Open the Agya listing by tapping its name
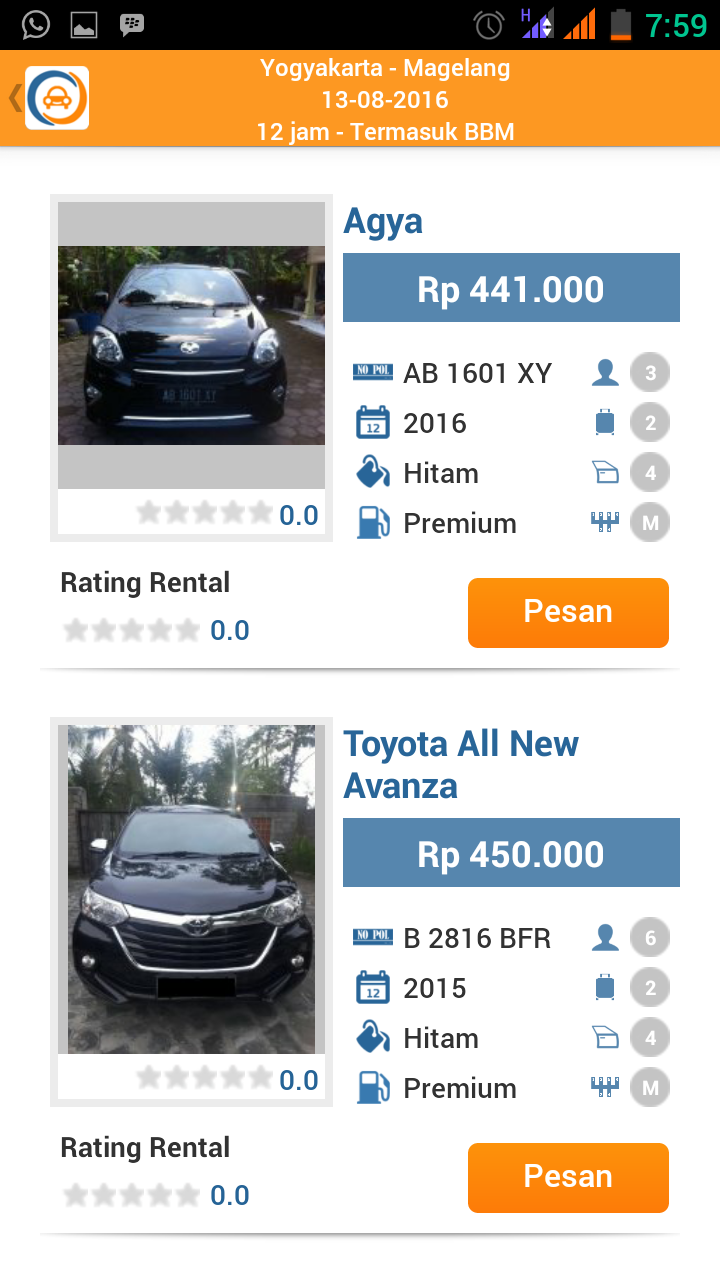The image size is (720, 1280). [382, 221]
